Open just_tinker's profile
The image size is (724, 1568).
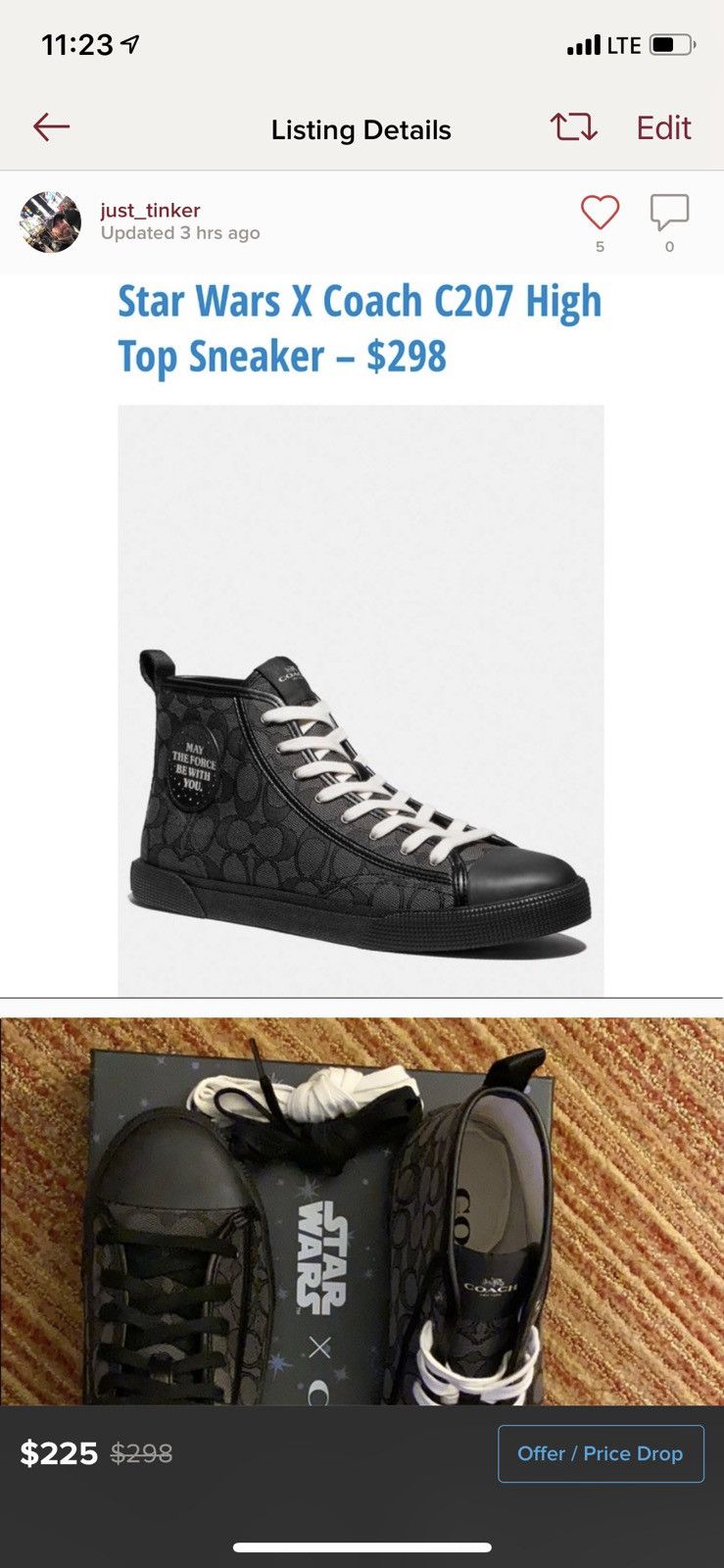pyautogui.click(x=150, y=210)
